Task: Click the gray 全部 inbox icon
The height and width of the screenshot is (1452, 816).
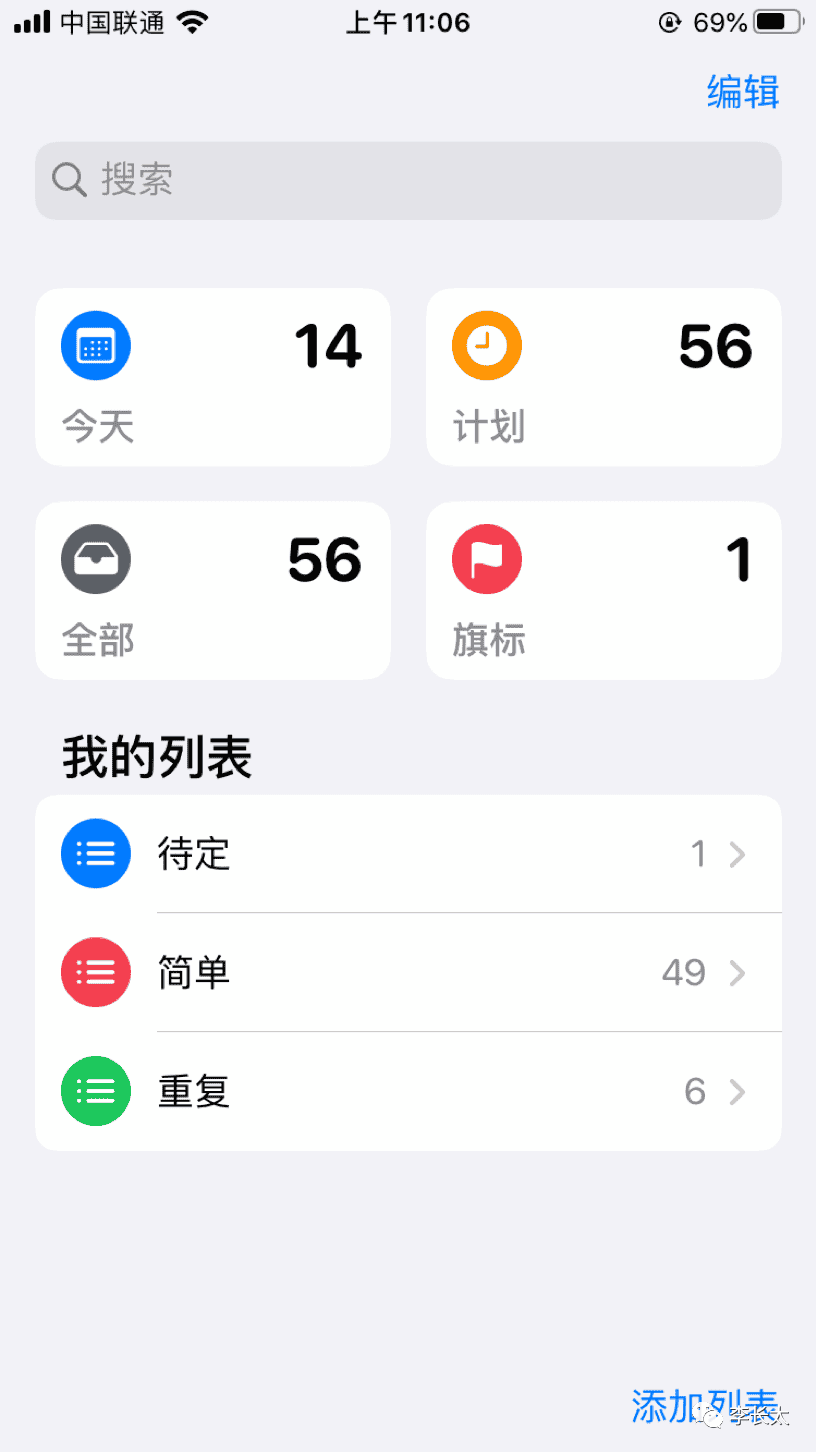Action: (95, 559)
